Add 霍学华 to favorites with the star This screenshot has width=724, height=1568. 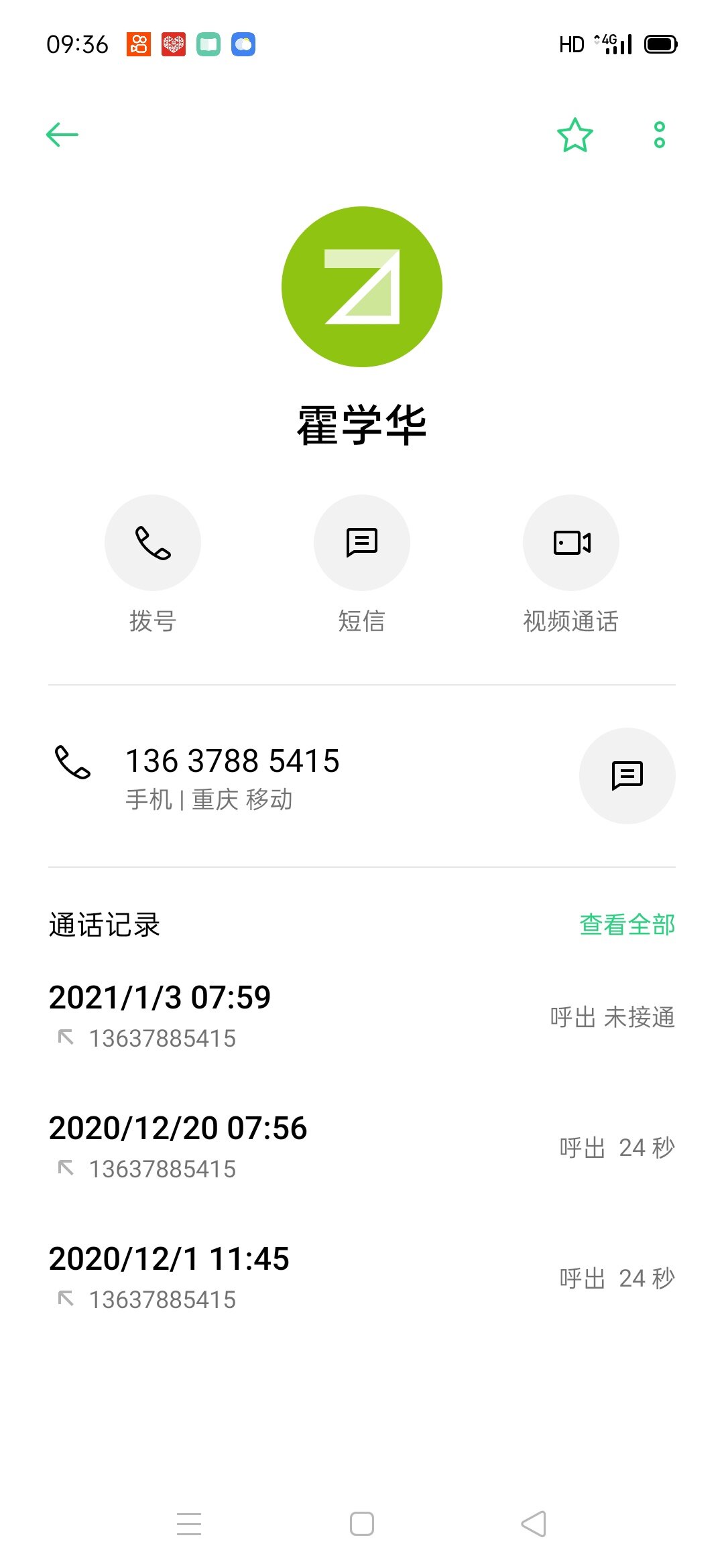click(x=575, y=135)
